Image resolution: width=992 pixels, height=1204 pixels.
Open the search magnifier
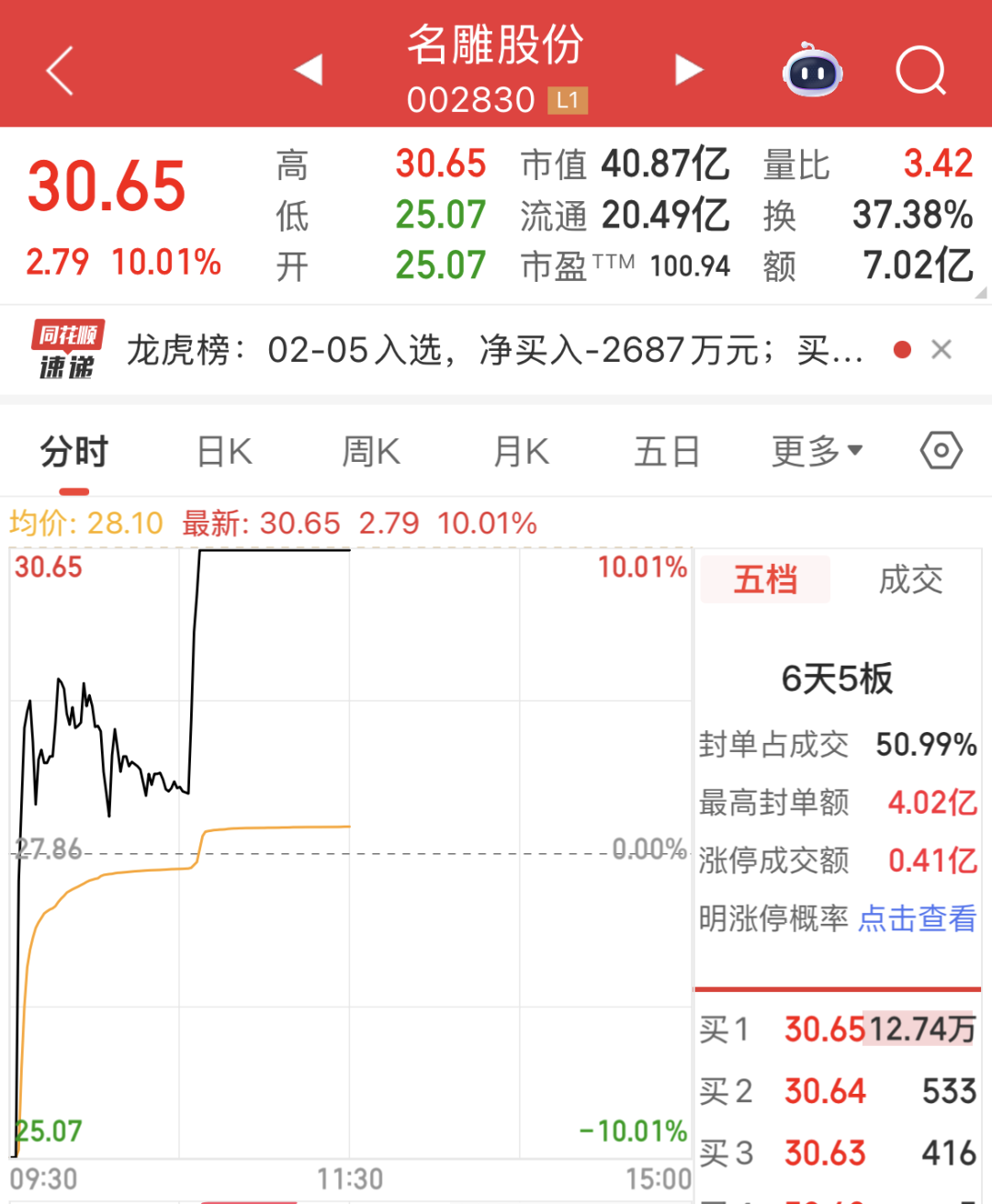pyautogui.click(x=920, y=71)
